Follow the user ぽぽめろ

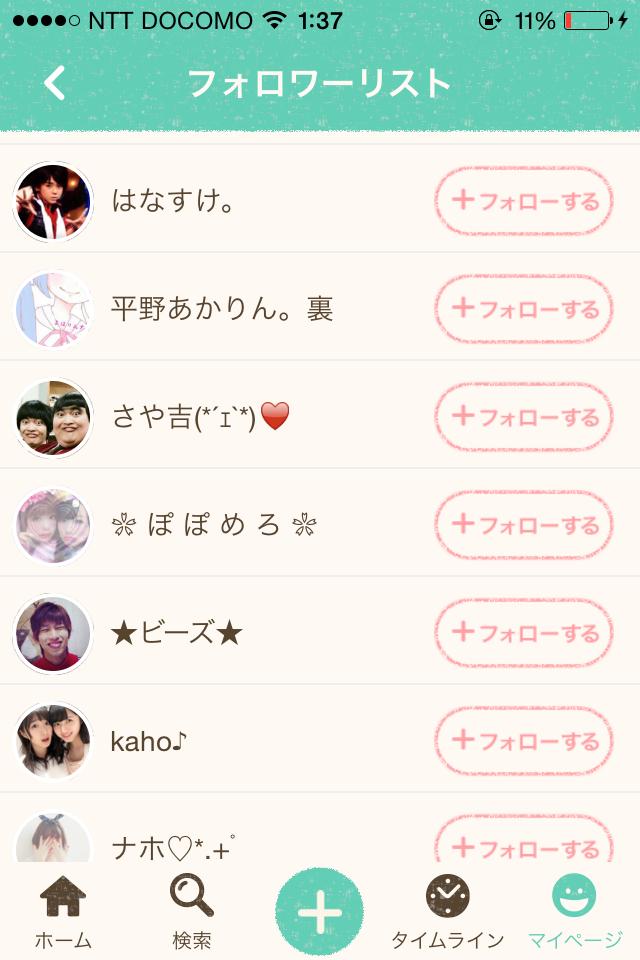[523, 525]
